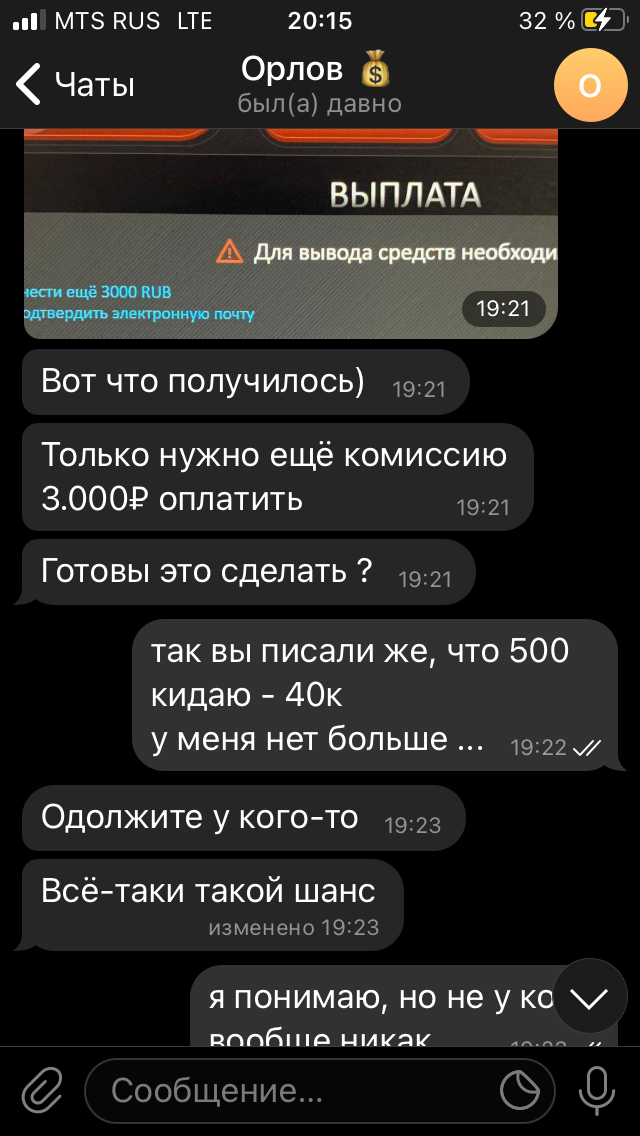
Task: Go back to the Чаты list
Action: (x=75, y=85)
